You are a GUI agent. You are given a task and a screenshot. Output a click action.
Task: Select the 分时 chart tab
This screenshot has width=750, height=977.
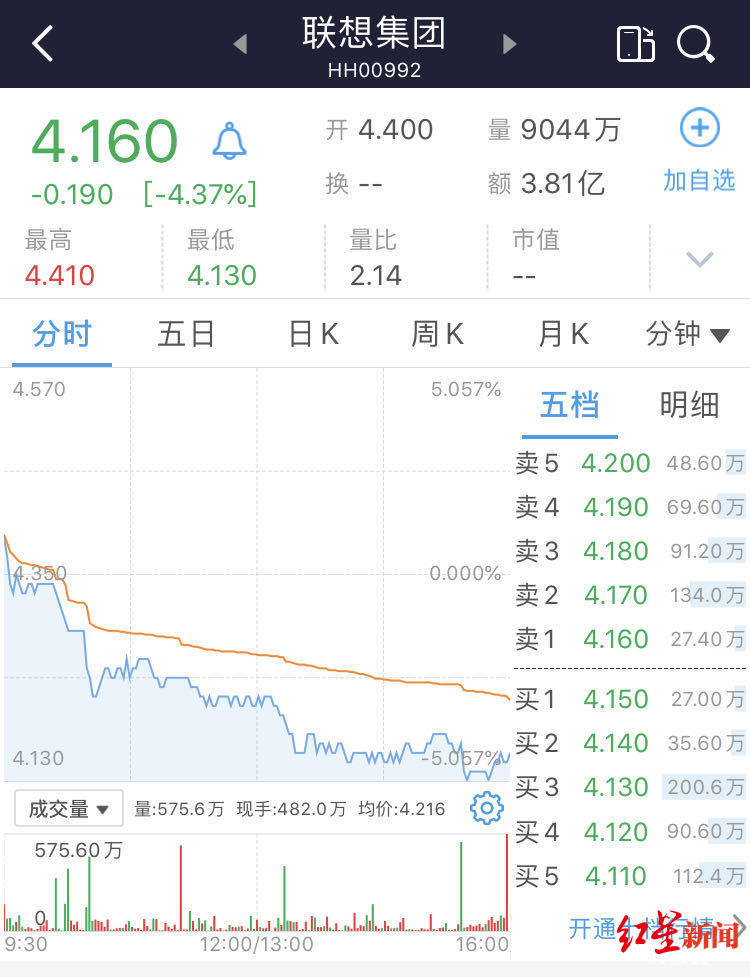(x=62, y=334)
